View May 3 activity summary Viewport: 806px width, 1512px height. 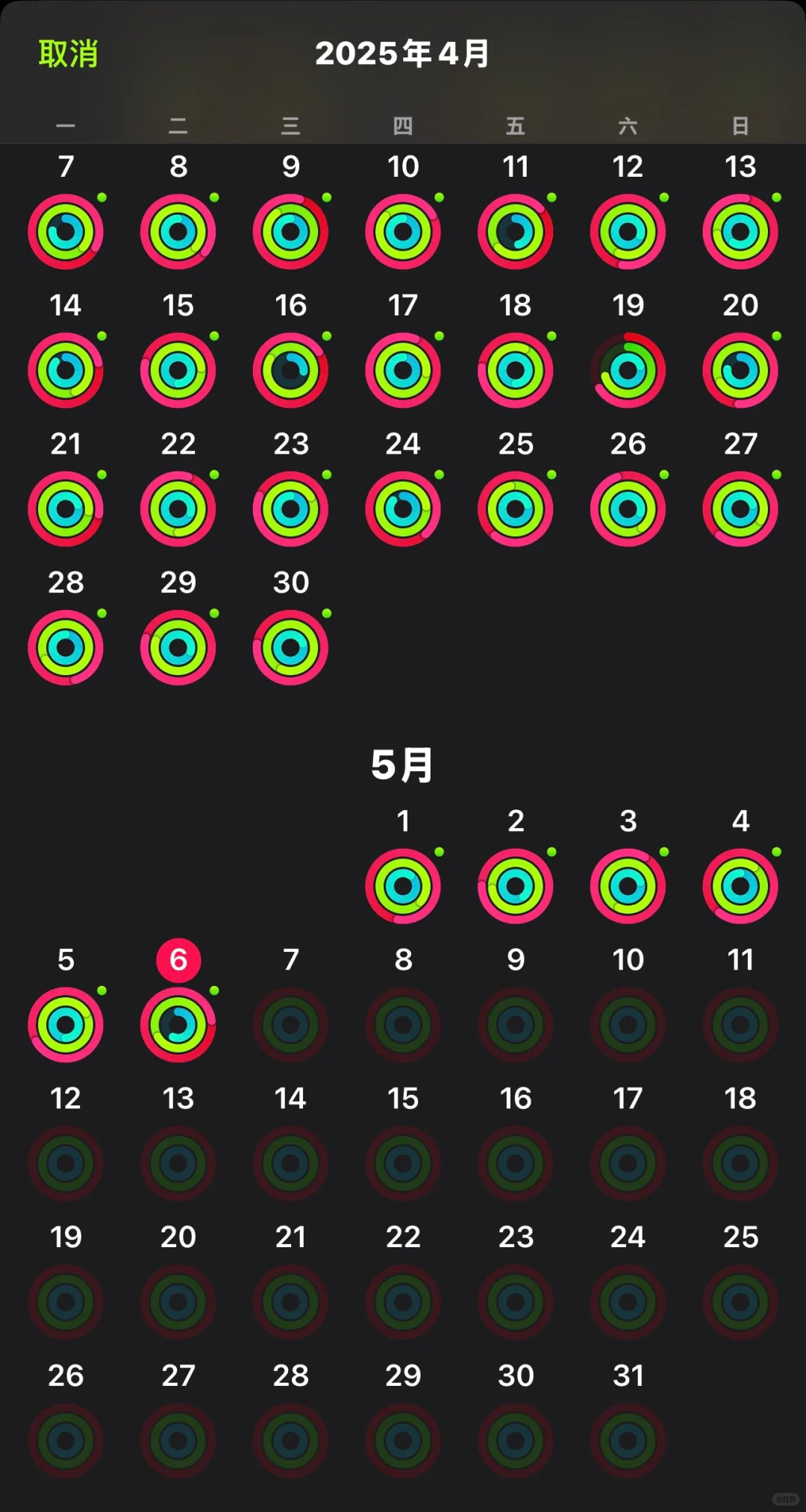628,886
